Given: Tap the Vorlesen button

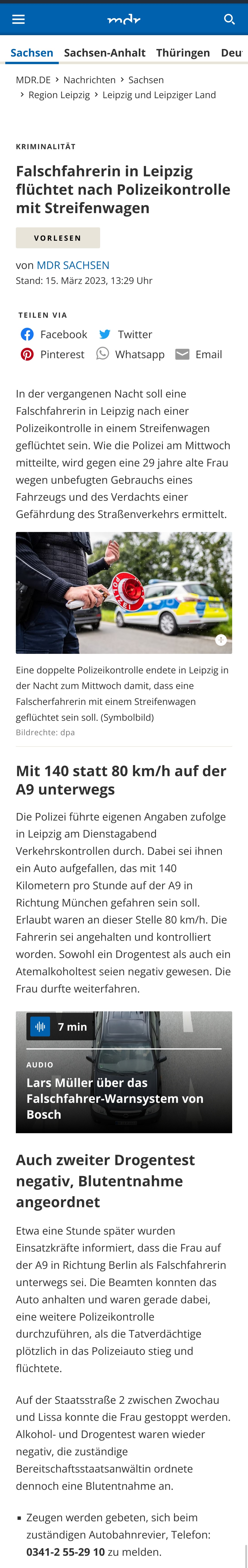Looking at the screenshot, I should [x=58, y=238].
